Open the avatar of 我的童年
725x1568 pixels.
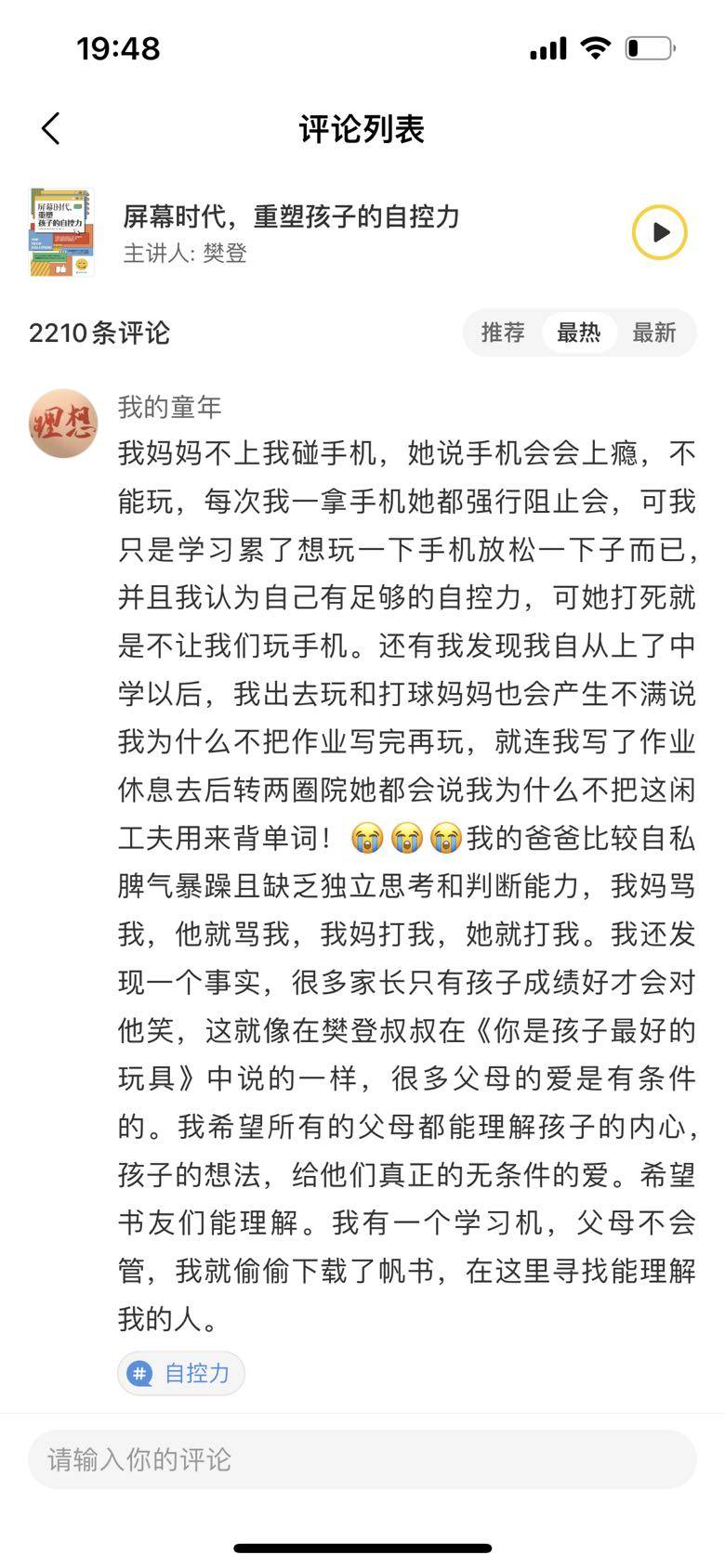(63, 425)
